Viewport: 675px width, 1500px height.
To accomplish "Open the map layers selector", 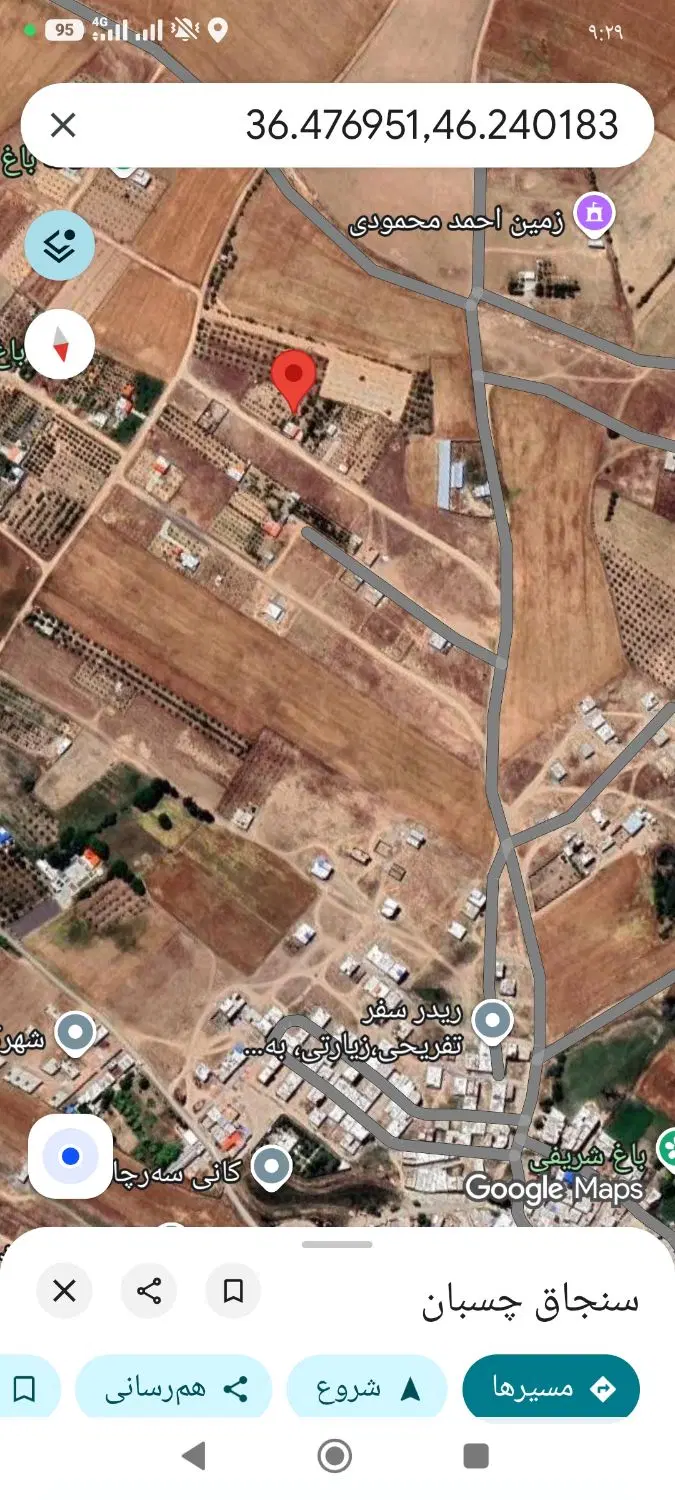I will click(60, 245).
